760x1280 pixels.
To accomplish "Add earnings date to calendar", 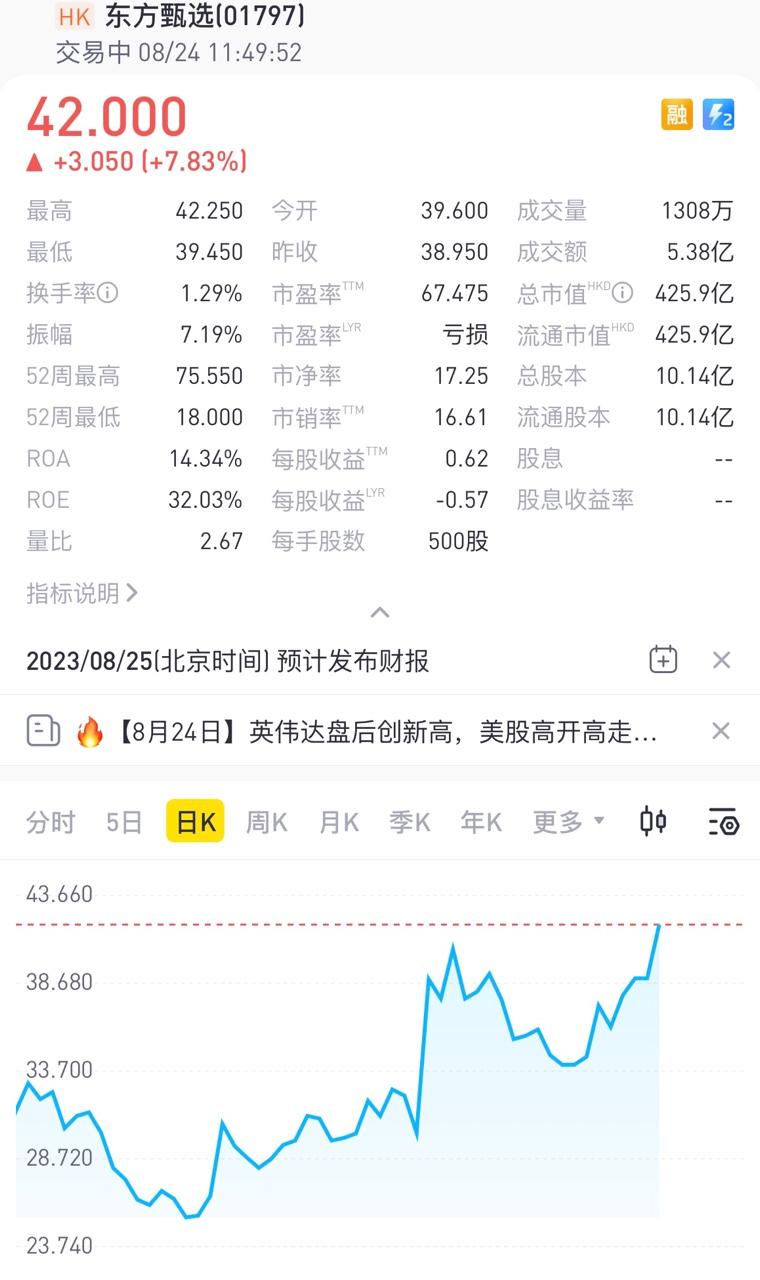I will (663, 660).
